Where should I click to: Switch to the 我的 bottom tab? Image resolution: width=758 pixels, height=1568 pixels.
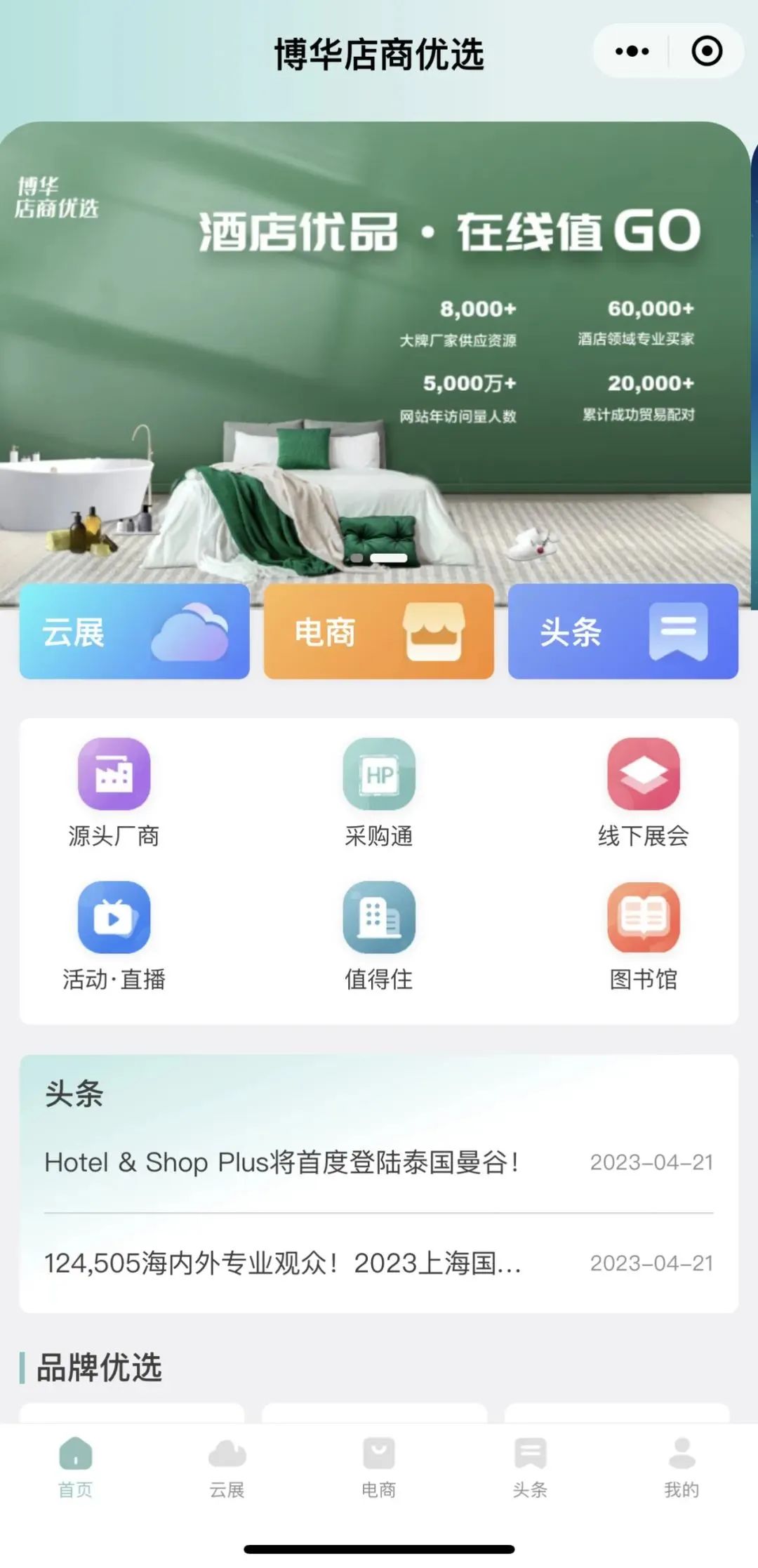click(681, 1467)
